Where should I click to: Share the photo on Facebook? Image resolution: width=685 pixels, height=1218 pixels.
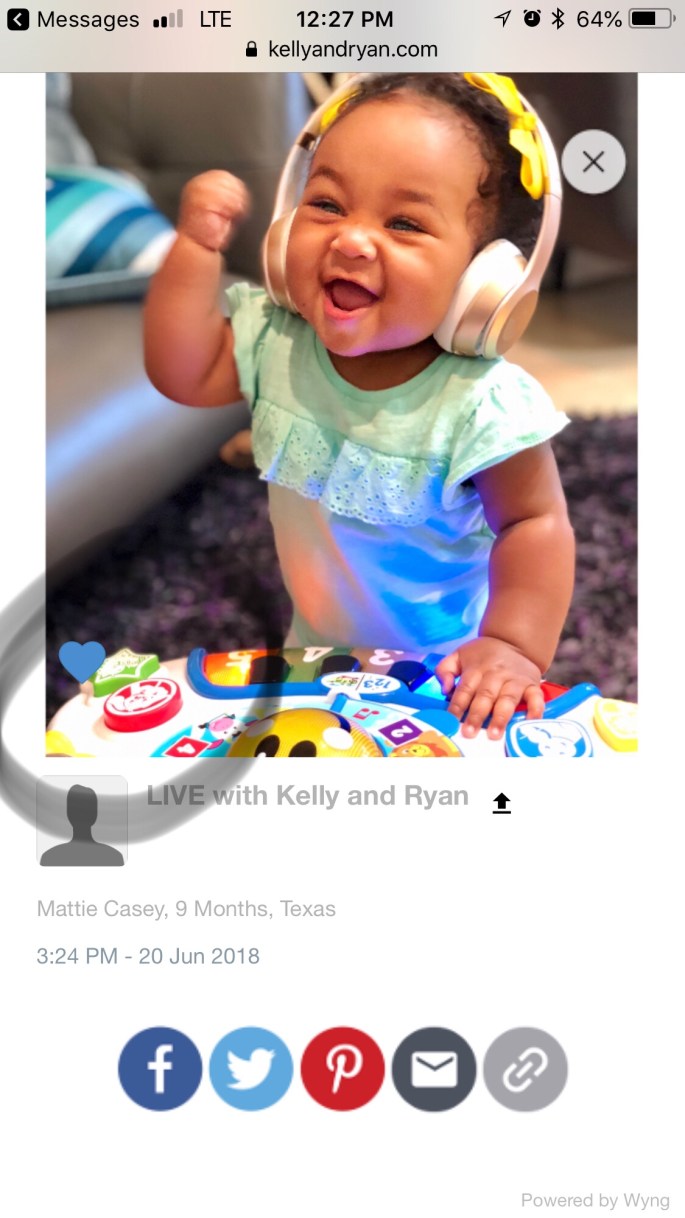[160, 1069]
